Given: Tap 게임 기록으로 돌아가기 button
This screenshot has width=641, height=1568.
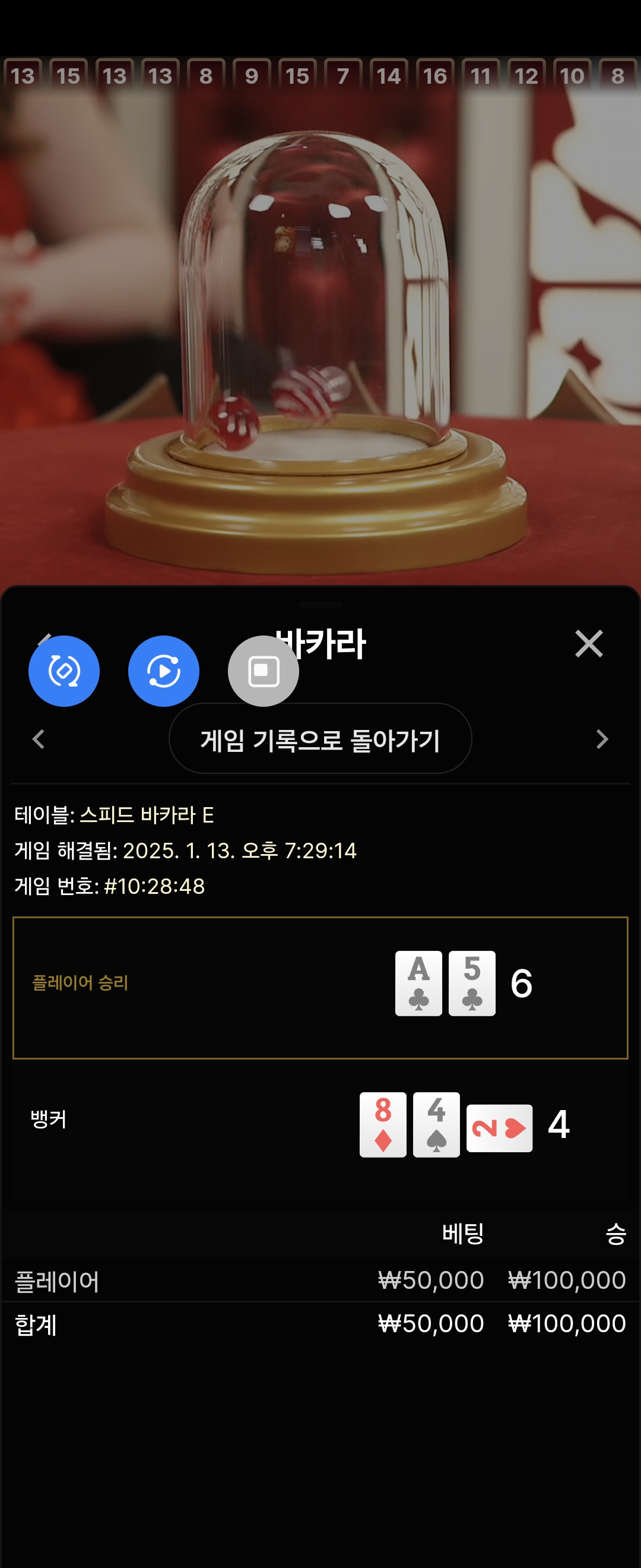Looking at the screenshot, I should point(320,739).
